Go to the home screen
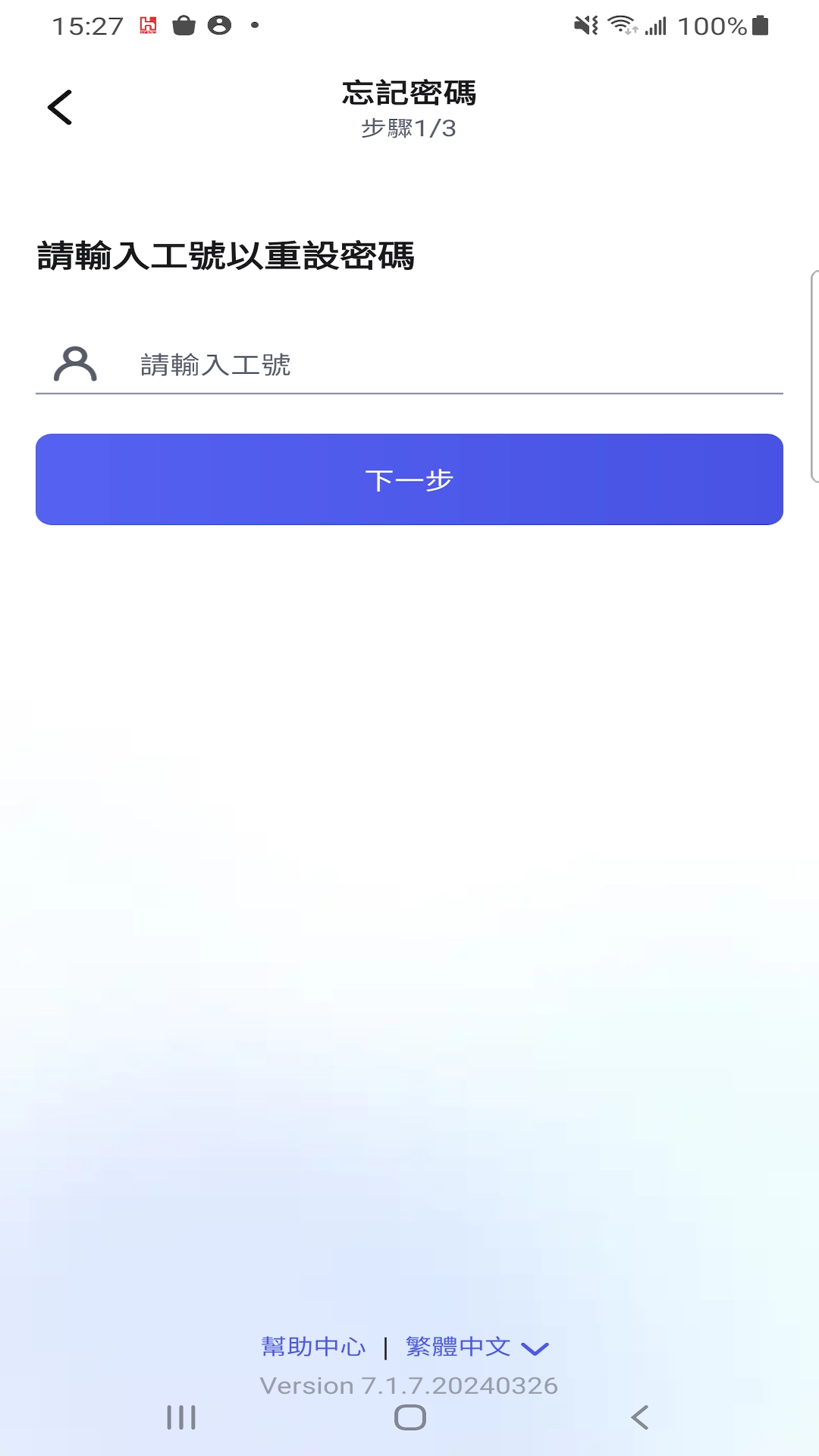 (x=410, y=1417)
